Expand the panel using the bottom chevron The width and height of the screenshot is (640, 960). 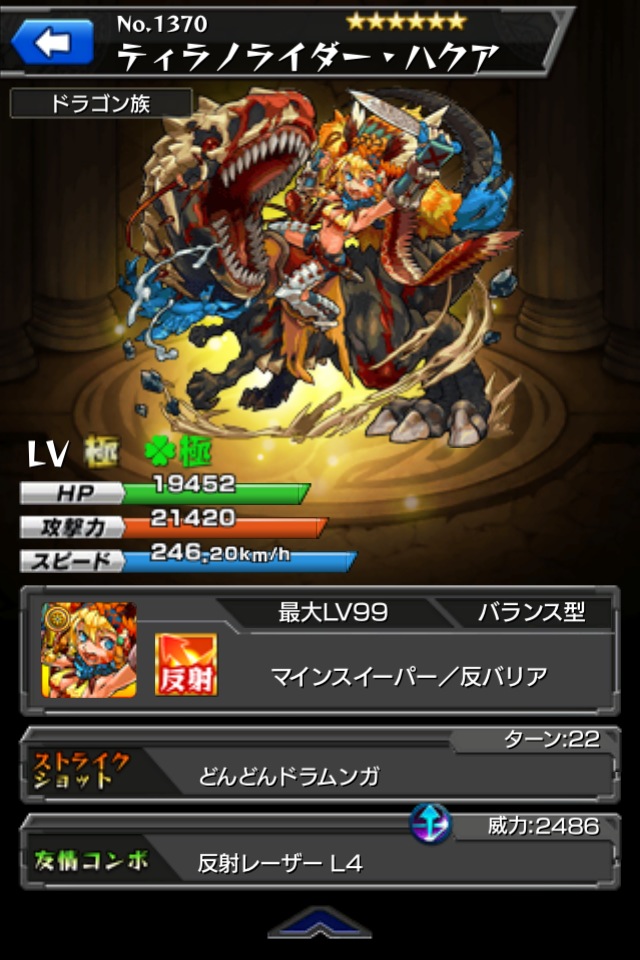(x=319, y=922)
